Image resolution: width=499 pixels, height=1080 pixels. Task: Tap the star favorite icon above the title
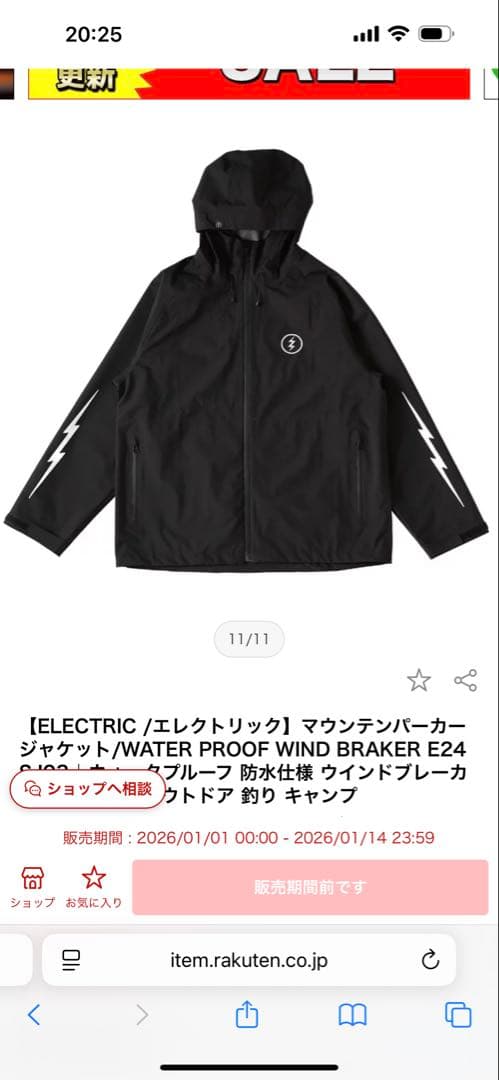(x=418, y=681)
